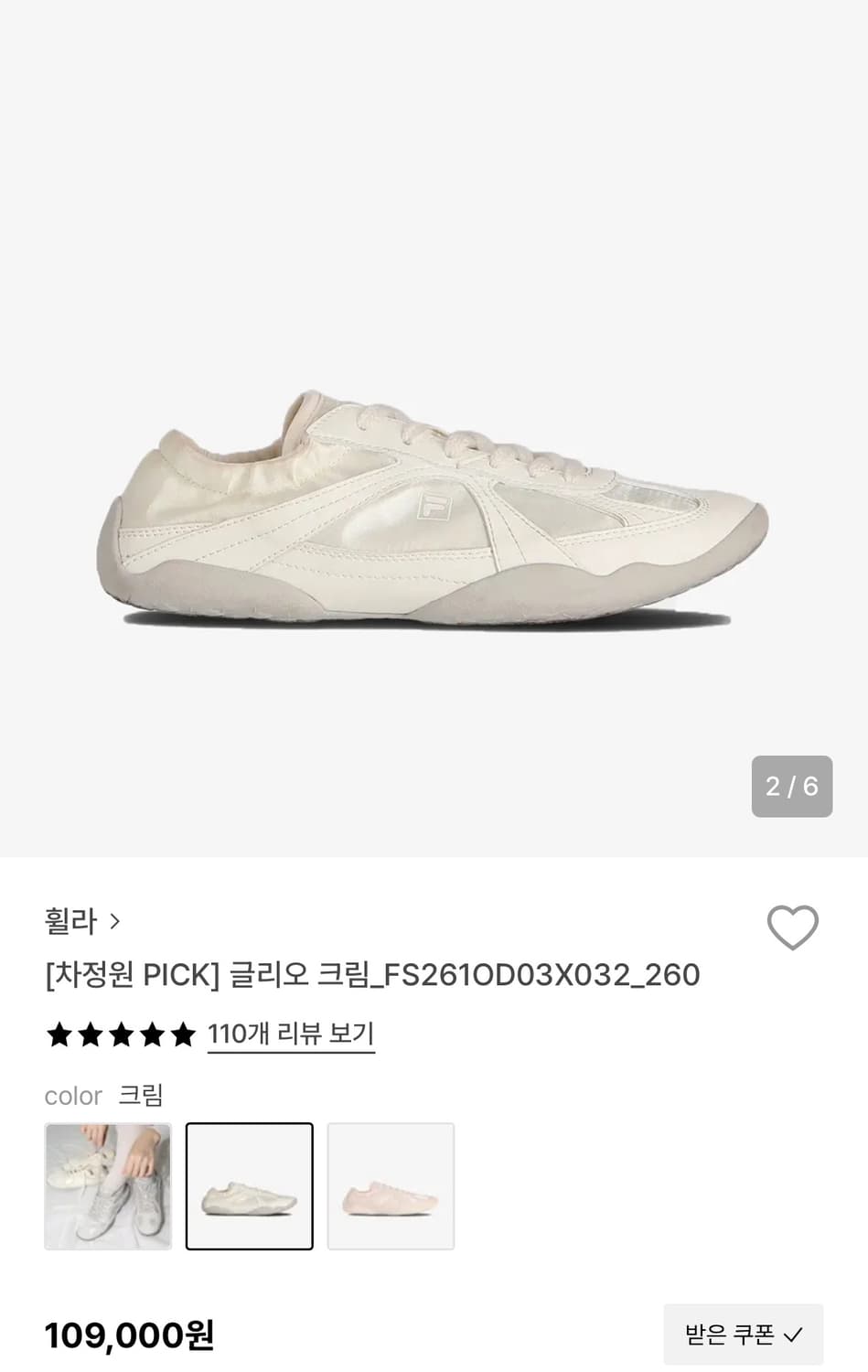The width and height of the screenshot is (868, 1372).
Task: Select the cream sneaker color swatch
Action: pyautogui.click(x=250, y=1186)
